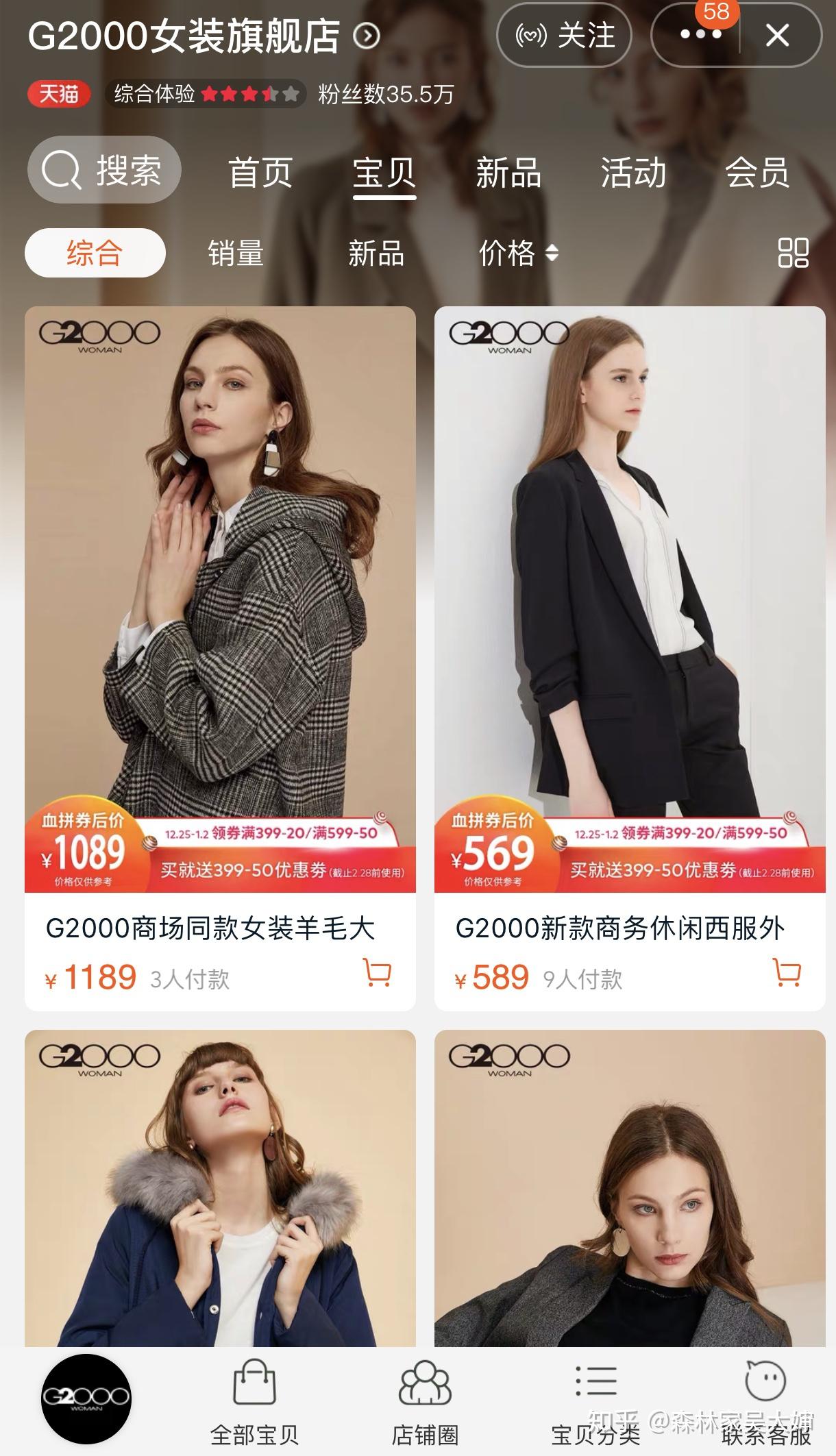Sort products by 价格
The image size is (836, 1456).
pos(518,253)
